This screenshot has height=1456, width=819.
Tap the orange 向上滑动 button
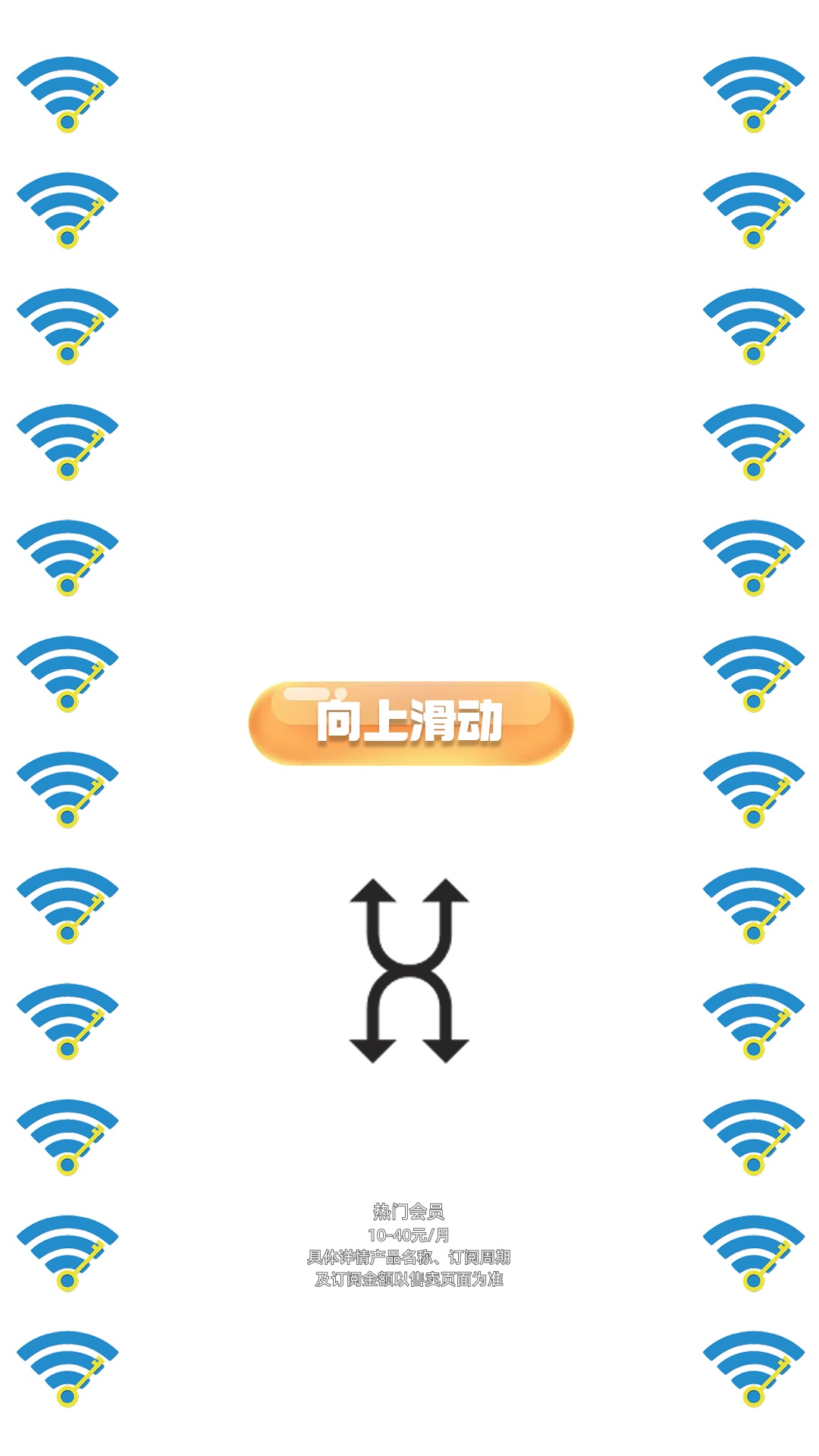click(x=410, y=723)
